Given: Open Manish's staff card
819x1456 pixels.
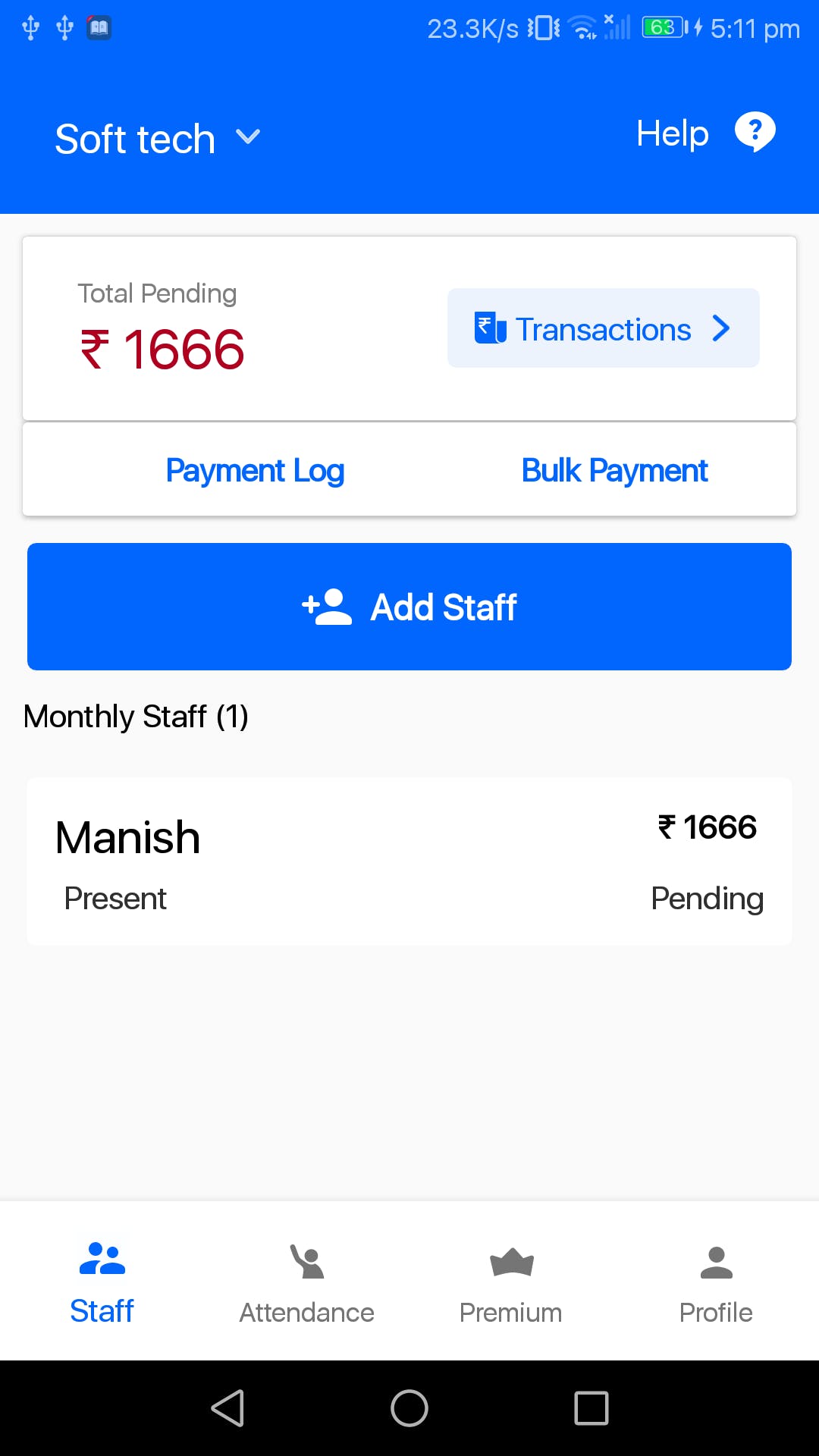Looking at the screenshot, I should (x=409, y=861).
